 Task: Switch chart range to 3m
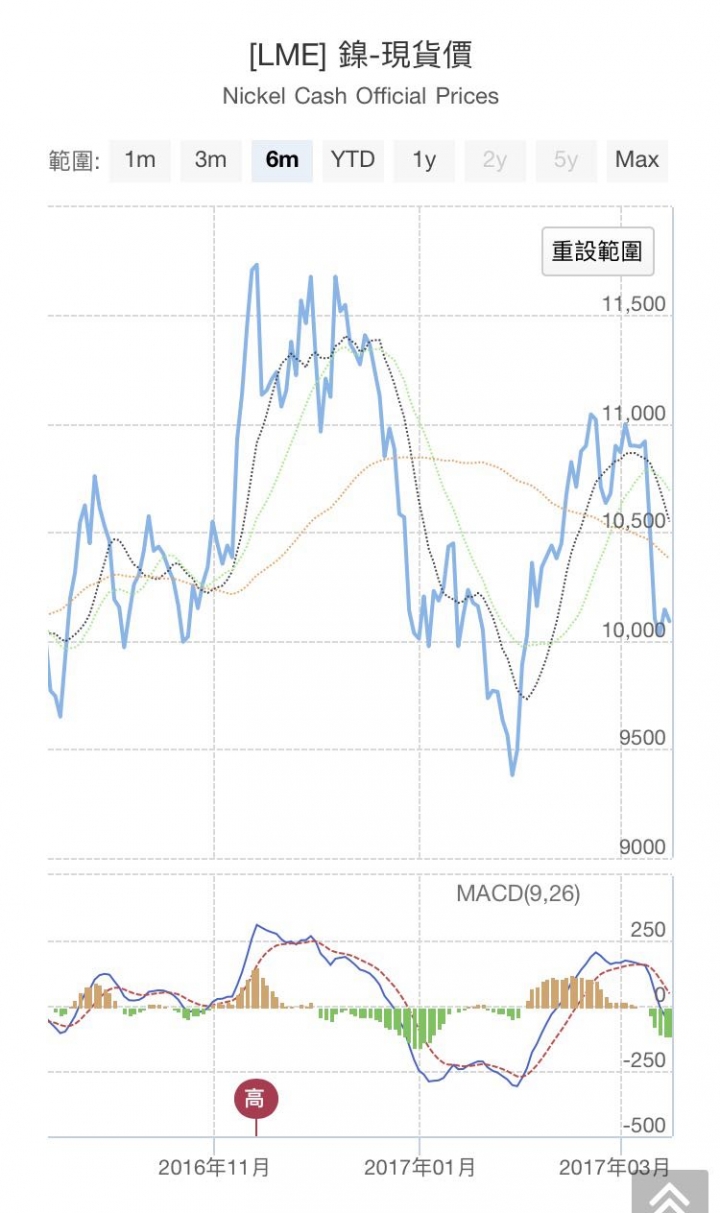(211, 160)
